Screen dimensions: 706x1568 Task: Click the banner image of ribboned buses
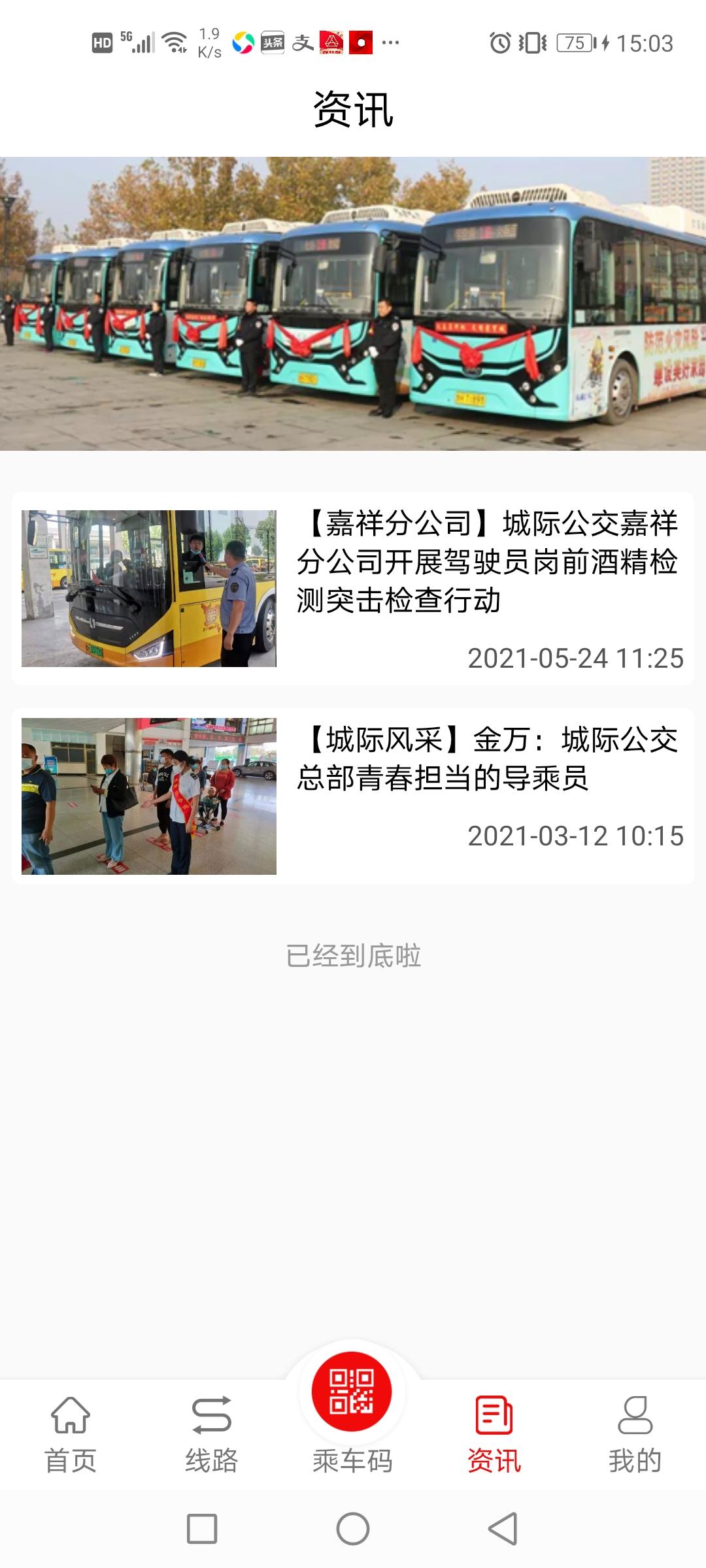pos(353,304)
